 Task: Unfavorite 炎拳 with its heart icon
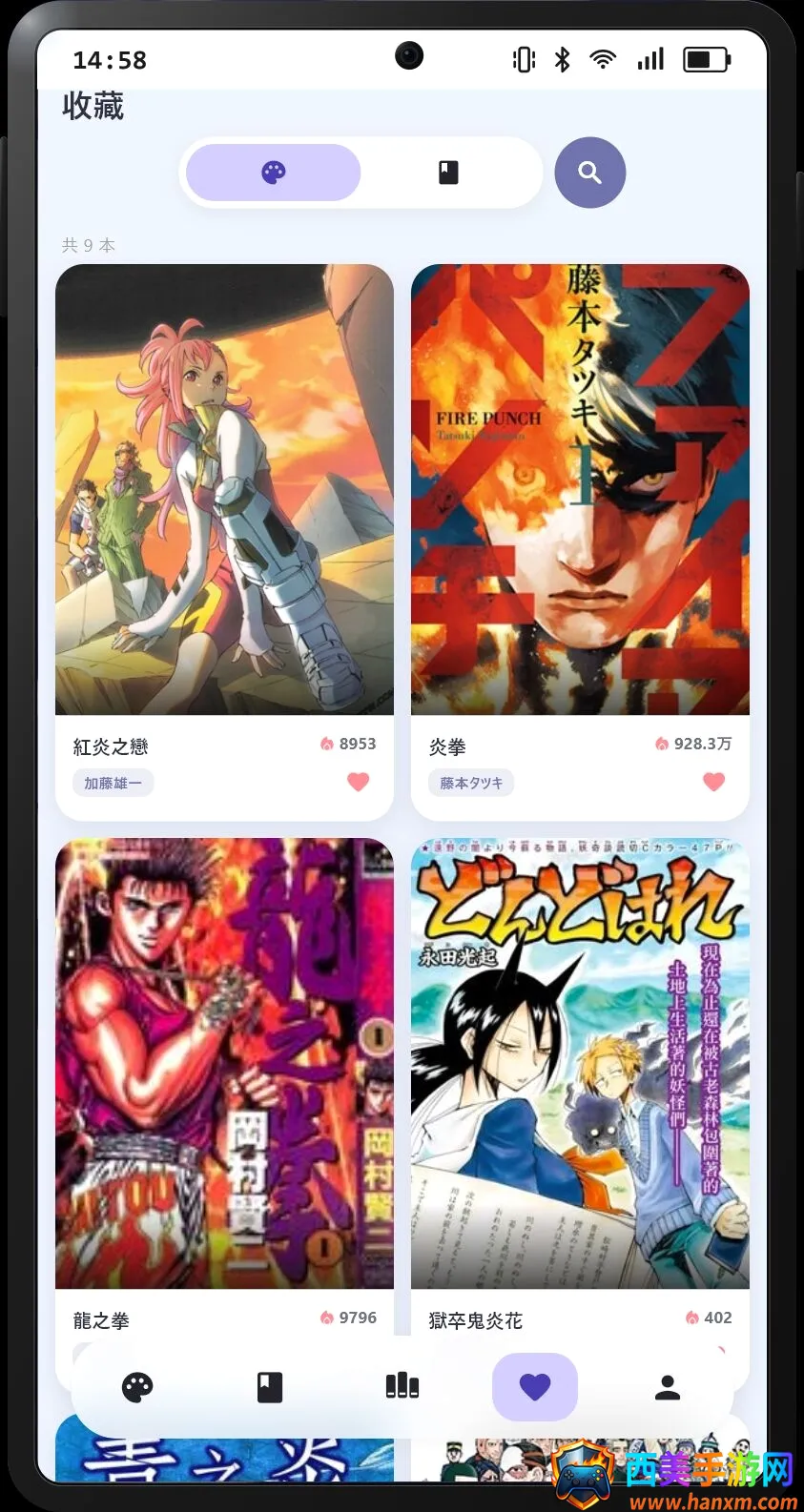[x=714, y=782]
